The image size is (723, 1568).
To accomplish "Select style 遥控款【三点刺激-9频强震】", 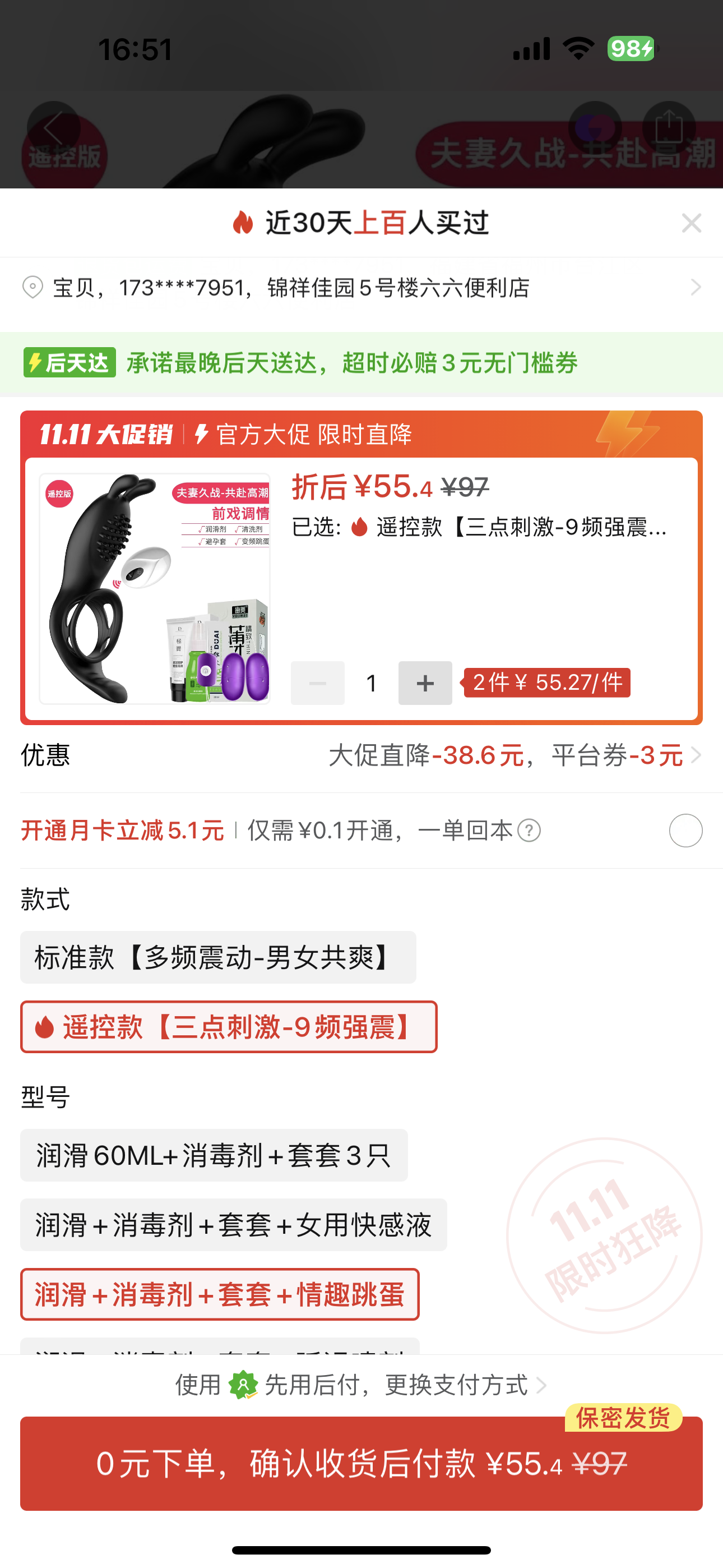I will [x=229, y=1027].
